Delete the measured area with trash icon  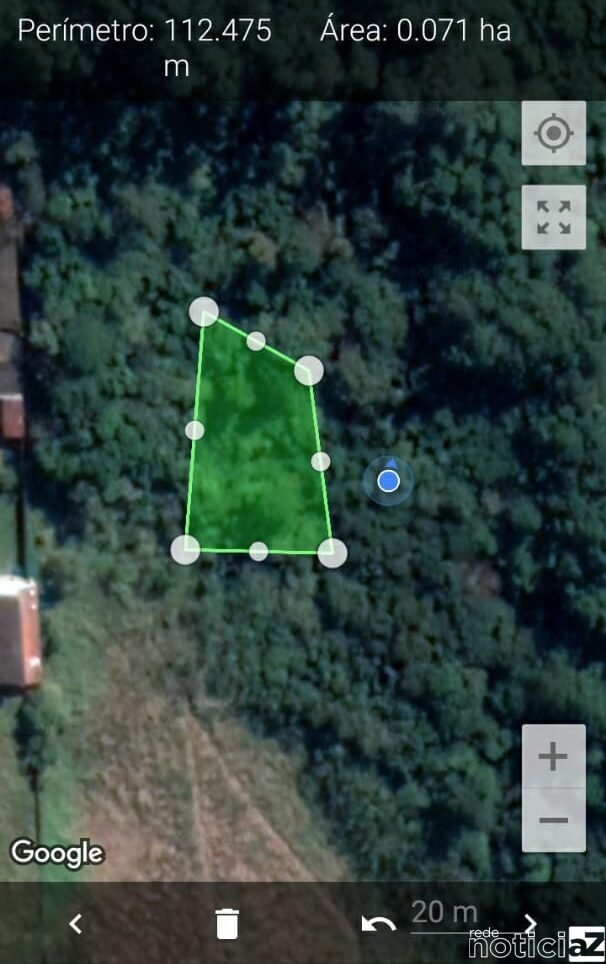pyautogui.click(x=228, y=924)
